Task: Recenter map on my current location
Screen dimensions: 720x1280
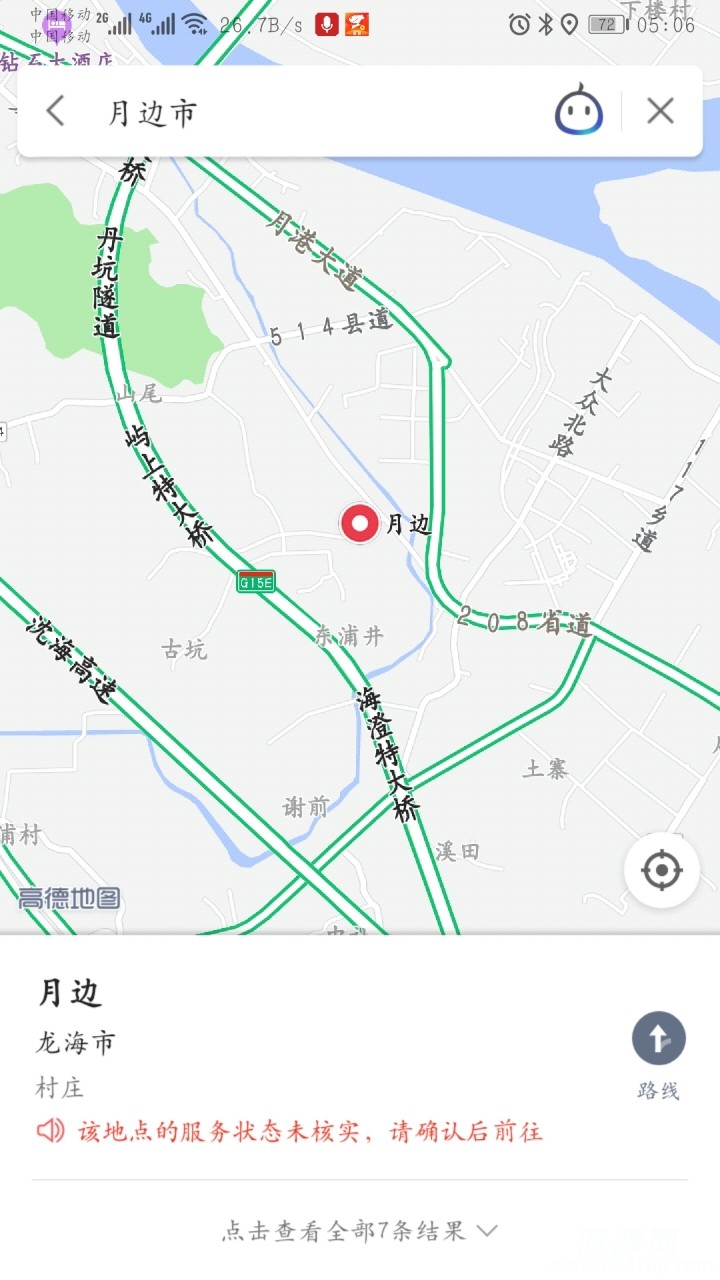Action: (661, 871)
